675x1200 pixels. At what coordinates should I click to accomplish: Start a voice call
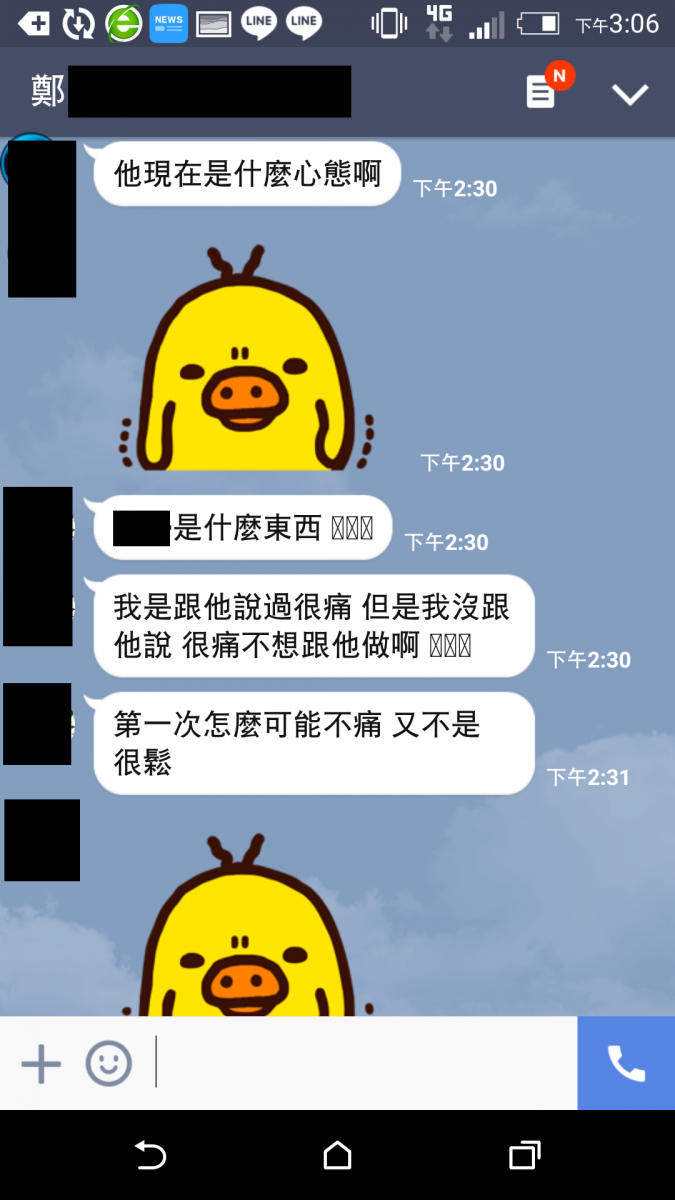pos(626,1063)
